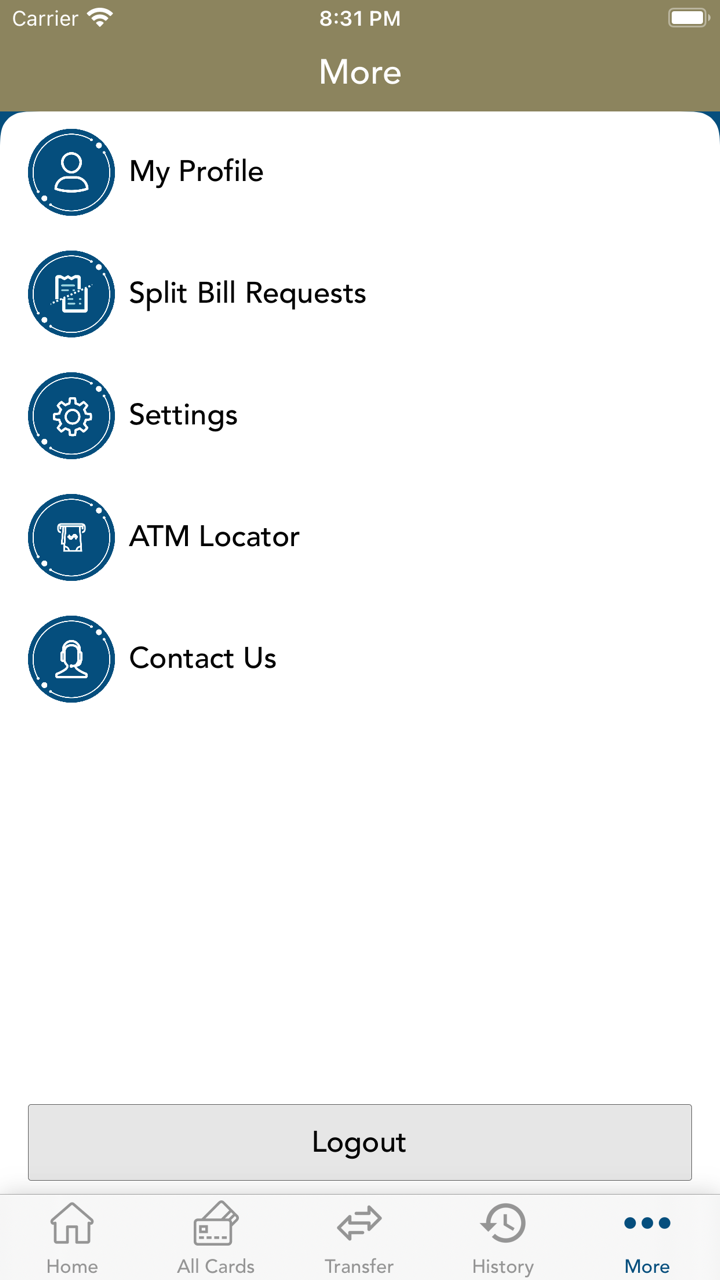This screenshot has width=720, height=1280.
Task: Tap the History clock icon
Action: [503, 1222]
